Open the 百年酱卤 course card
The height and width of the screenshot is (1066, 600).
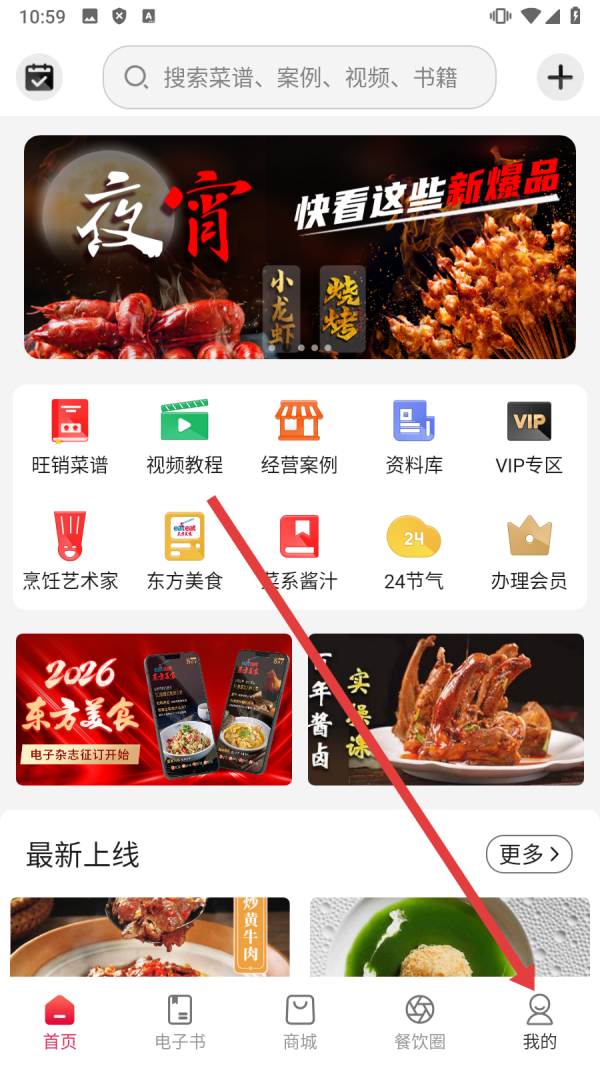tap(446, 709)
